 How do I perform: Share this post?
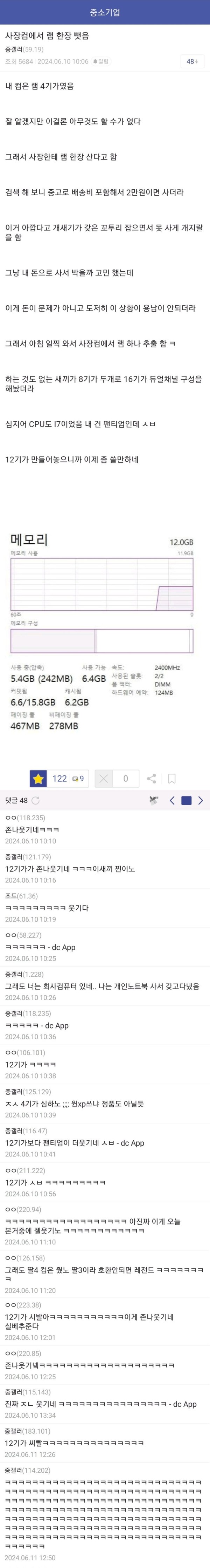(x=152, y=778)
